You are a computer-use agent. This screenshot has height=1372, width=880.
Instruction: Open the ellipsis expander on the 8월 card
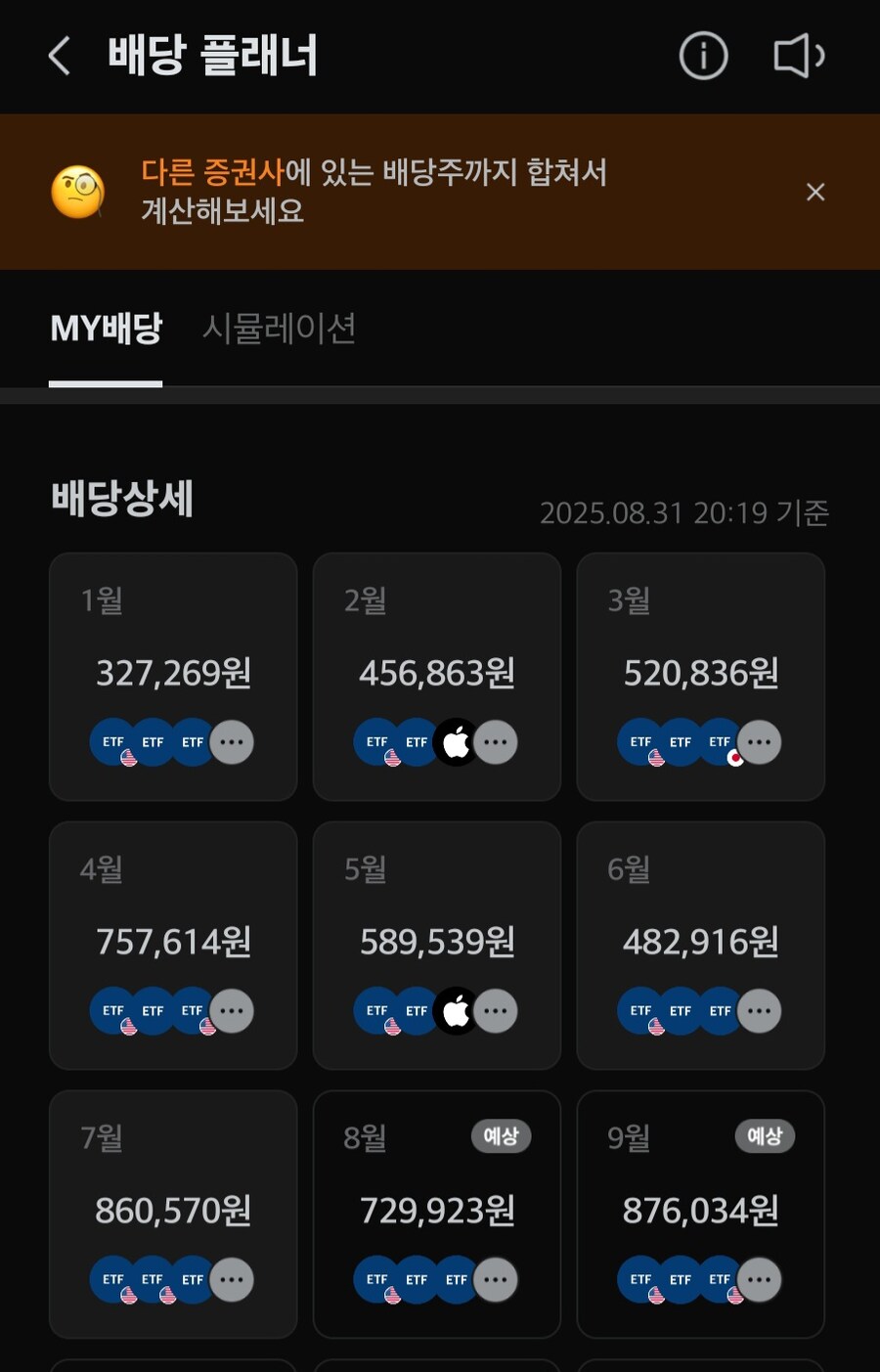click(496, 1279)
